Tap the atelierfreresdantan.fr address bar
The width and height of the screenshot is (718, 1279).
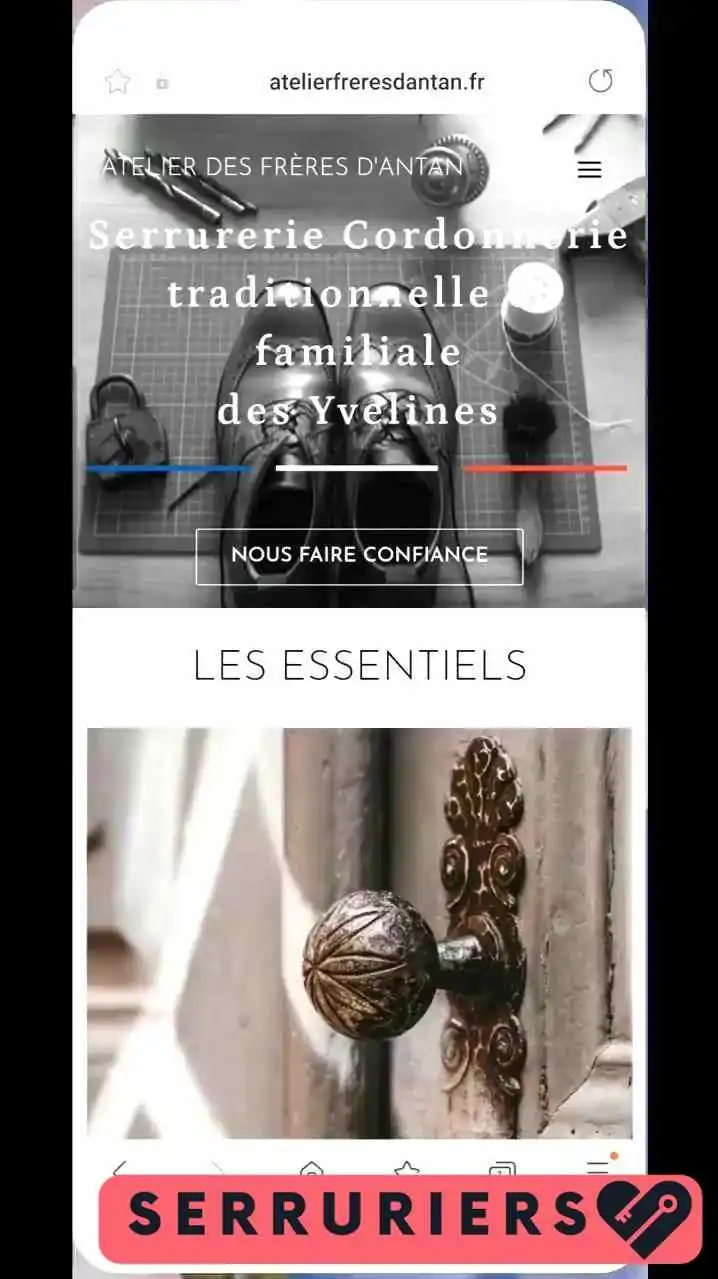pos(377,82)
